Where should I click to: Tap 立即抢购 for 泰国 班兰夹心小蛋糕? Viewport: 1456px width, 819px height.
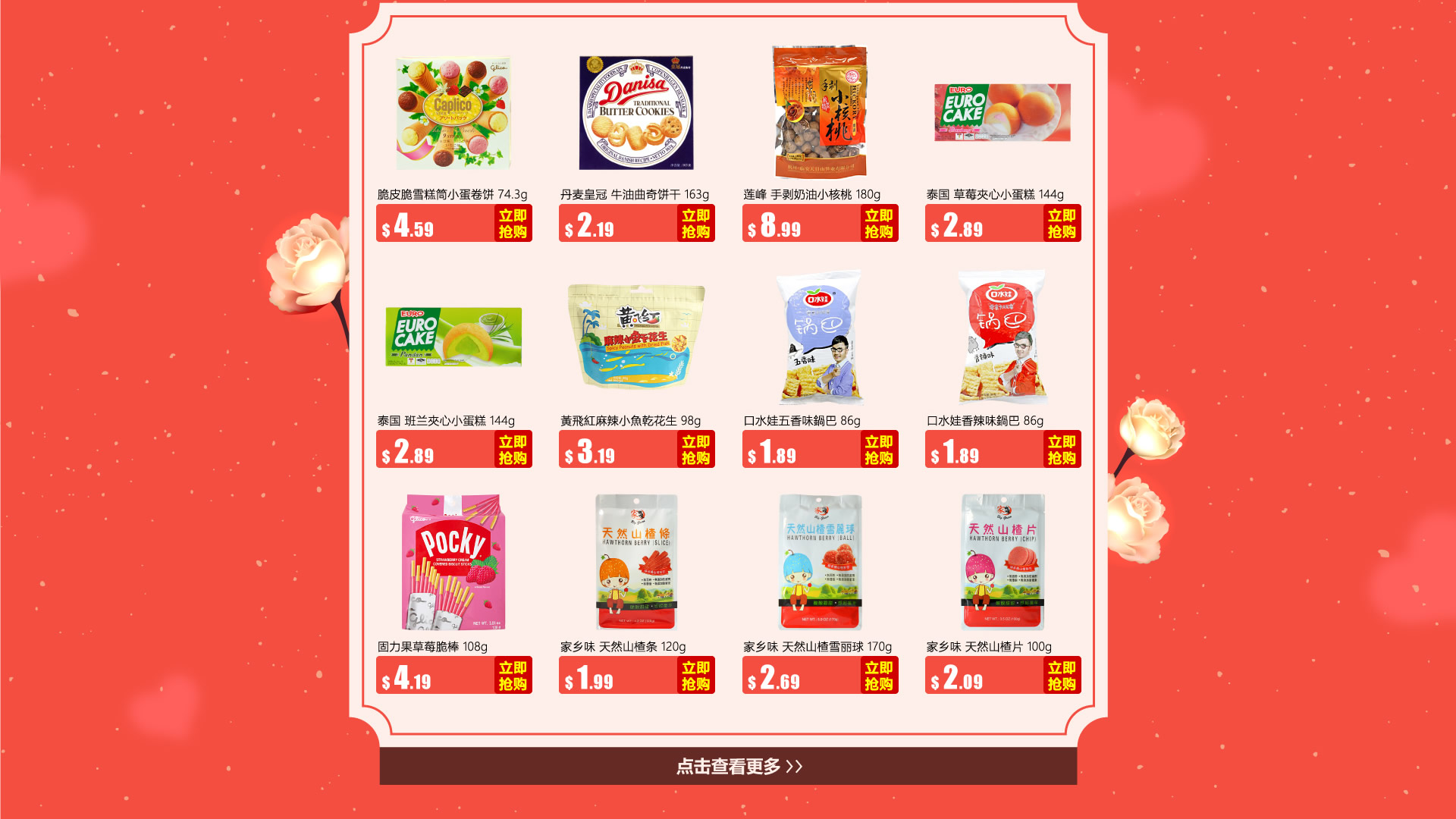(513, 450)
